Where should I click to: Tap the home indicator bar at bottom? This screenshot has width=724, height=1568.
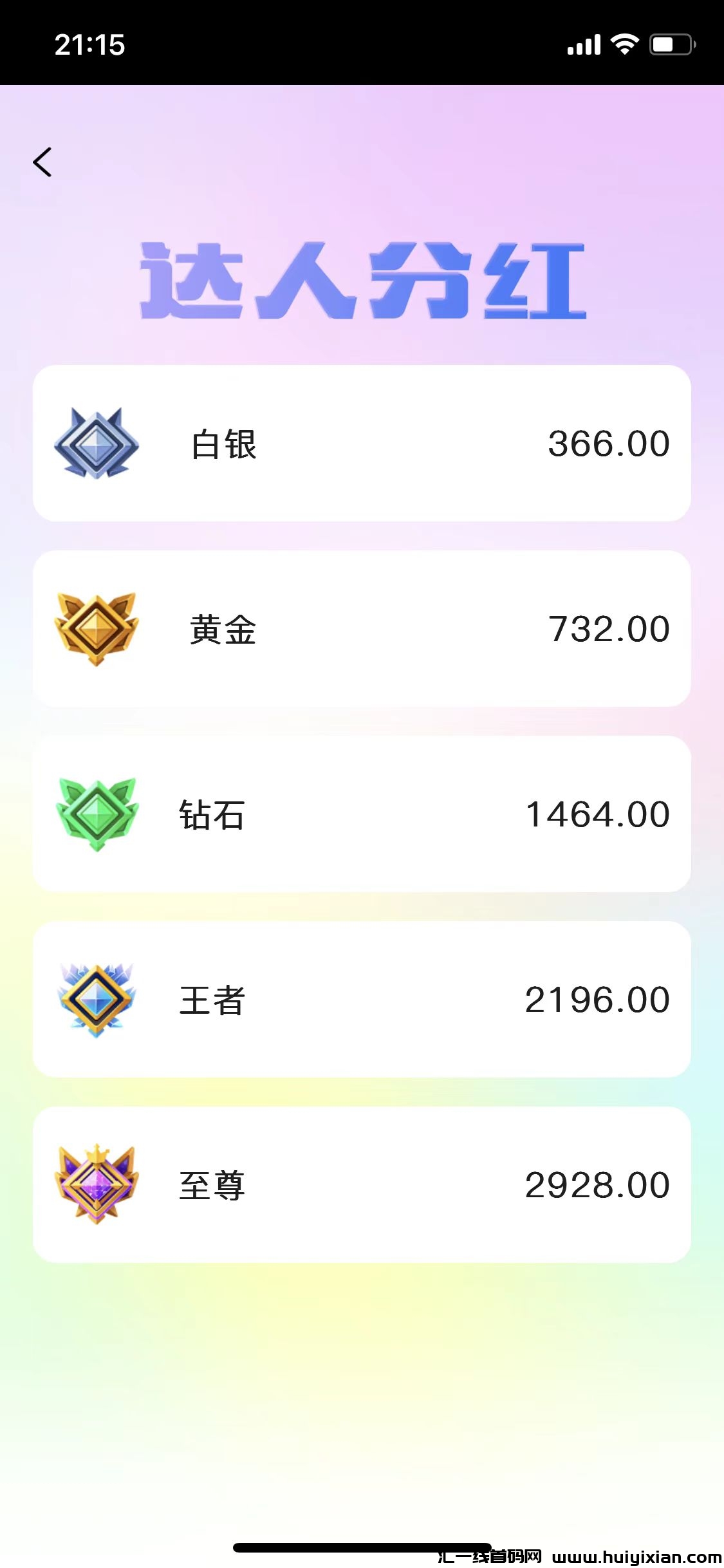click(362, 1547)
